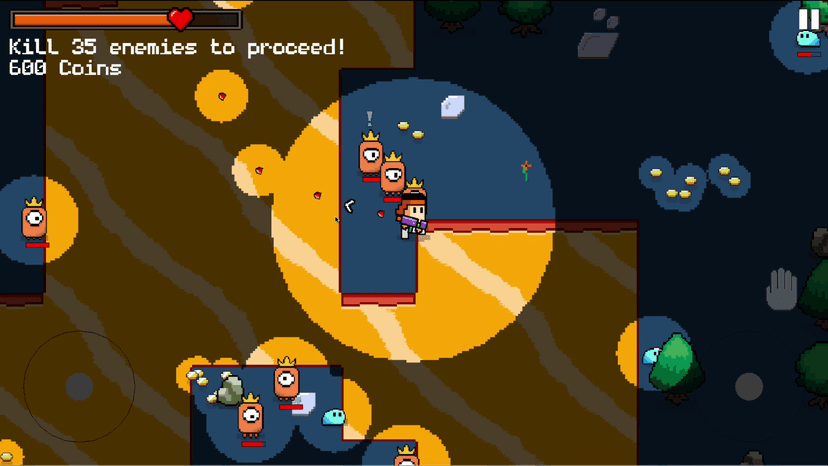Tap the round gray action button
Viewport: 828px width, 466px height.
click(x=749, y=386)
